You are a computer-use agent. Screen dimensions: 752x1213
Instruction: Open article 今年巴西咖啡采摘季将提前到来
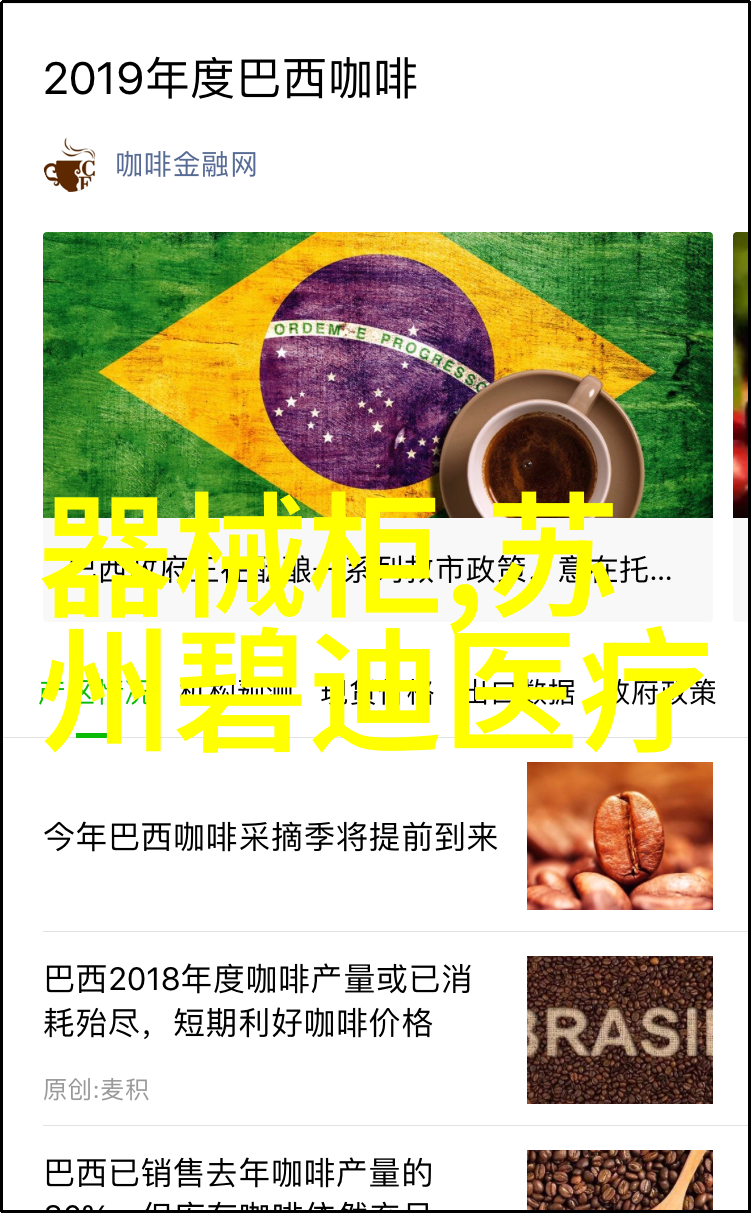tap(271, 838)
